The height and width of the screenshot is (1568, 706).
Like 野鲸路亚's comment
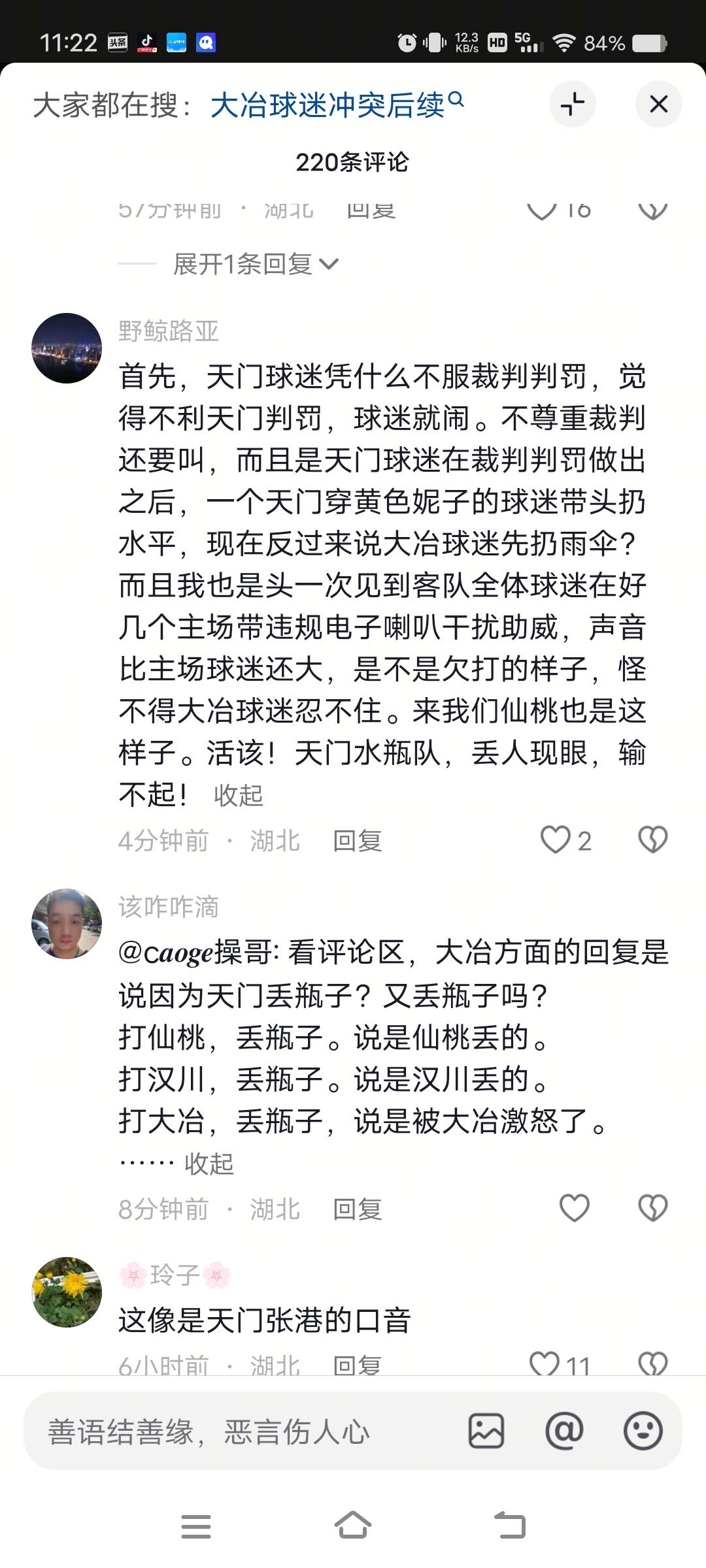556,840
